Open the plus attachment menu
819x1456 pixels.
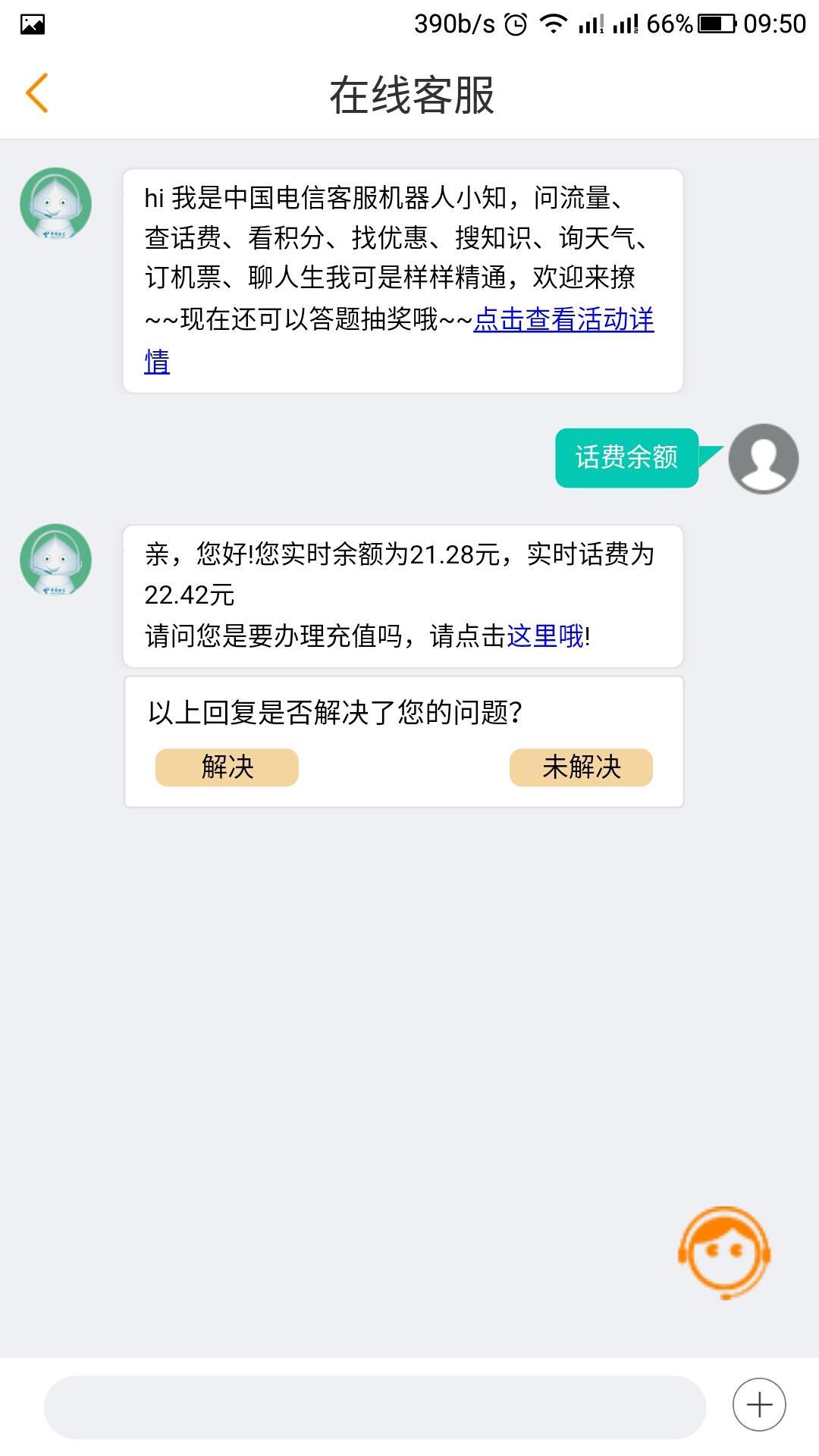tap(759, 1405)
